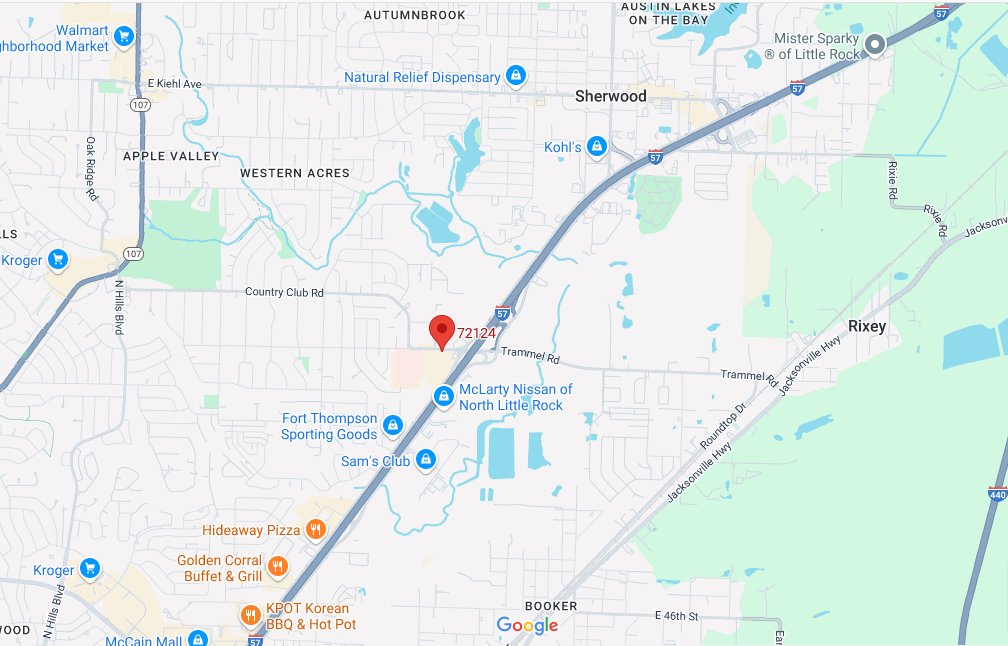Tap the red 72124 location pin
1008x646 pixels.
442,331
